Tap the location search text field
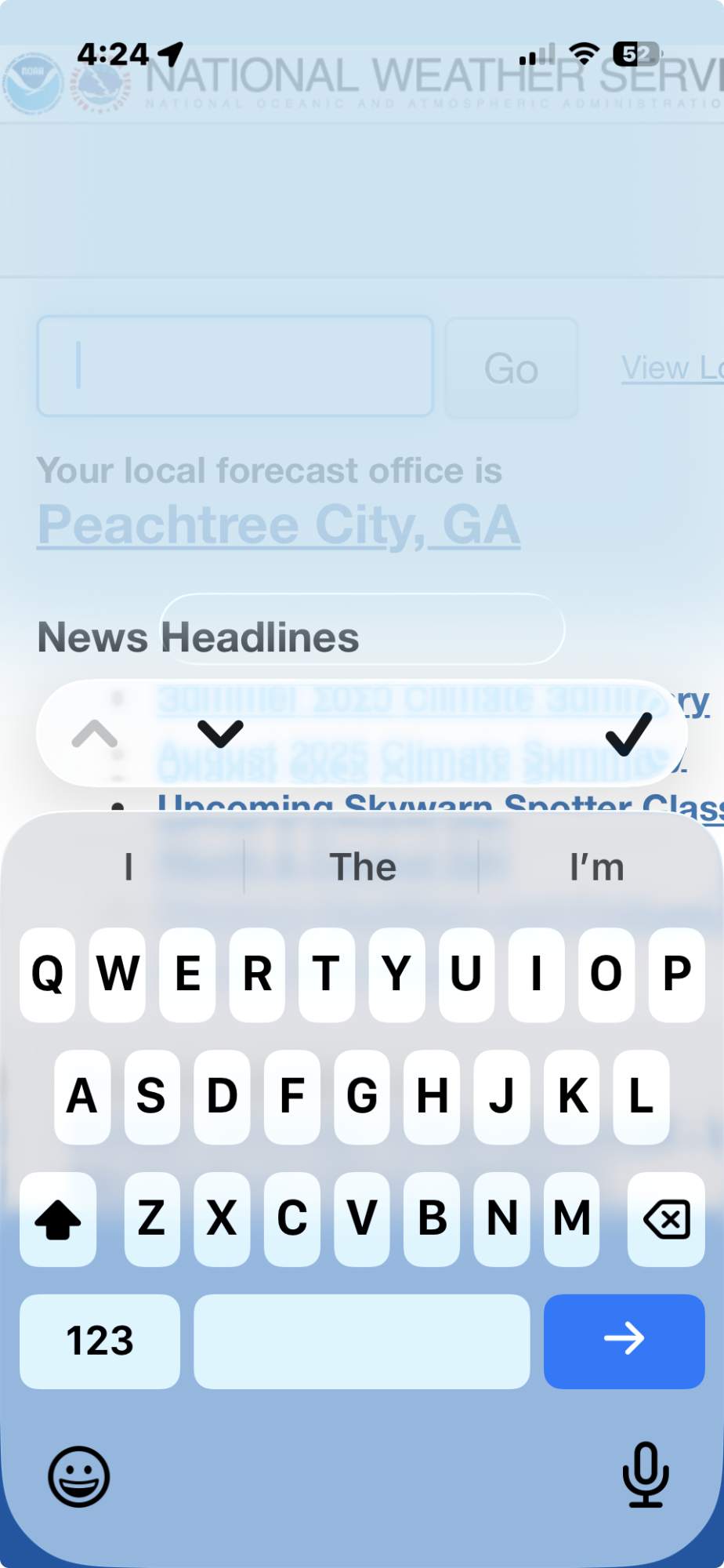This screenshot has height=1568, width=724. click(235, 366)
